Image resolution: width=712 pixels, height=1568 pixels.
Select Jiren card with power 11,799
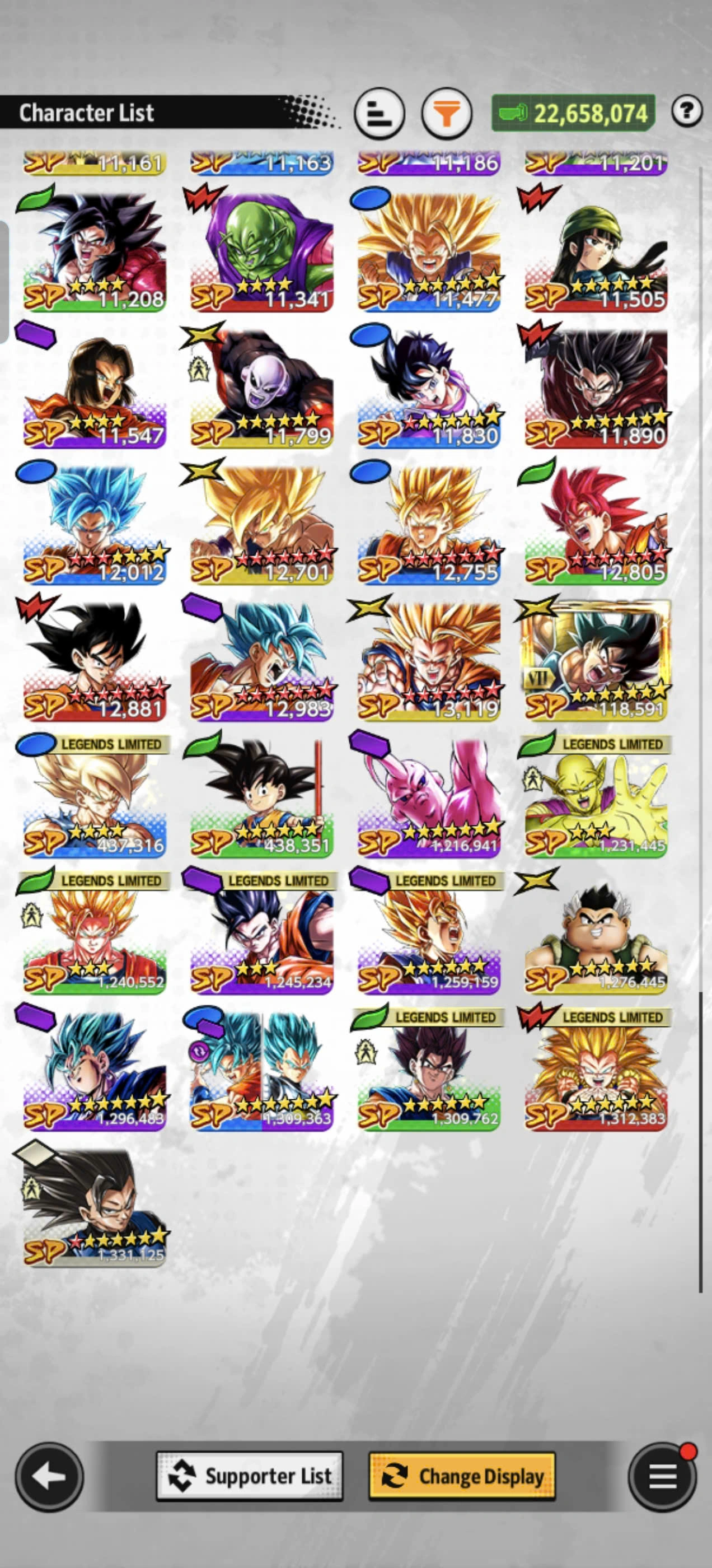[x=261, y=387]
